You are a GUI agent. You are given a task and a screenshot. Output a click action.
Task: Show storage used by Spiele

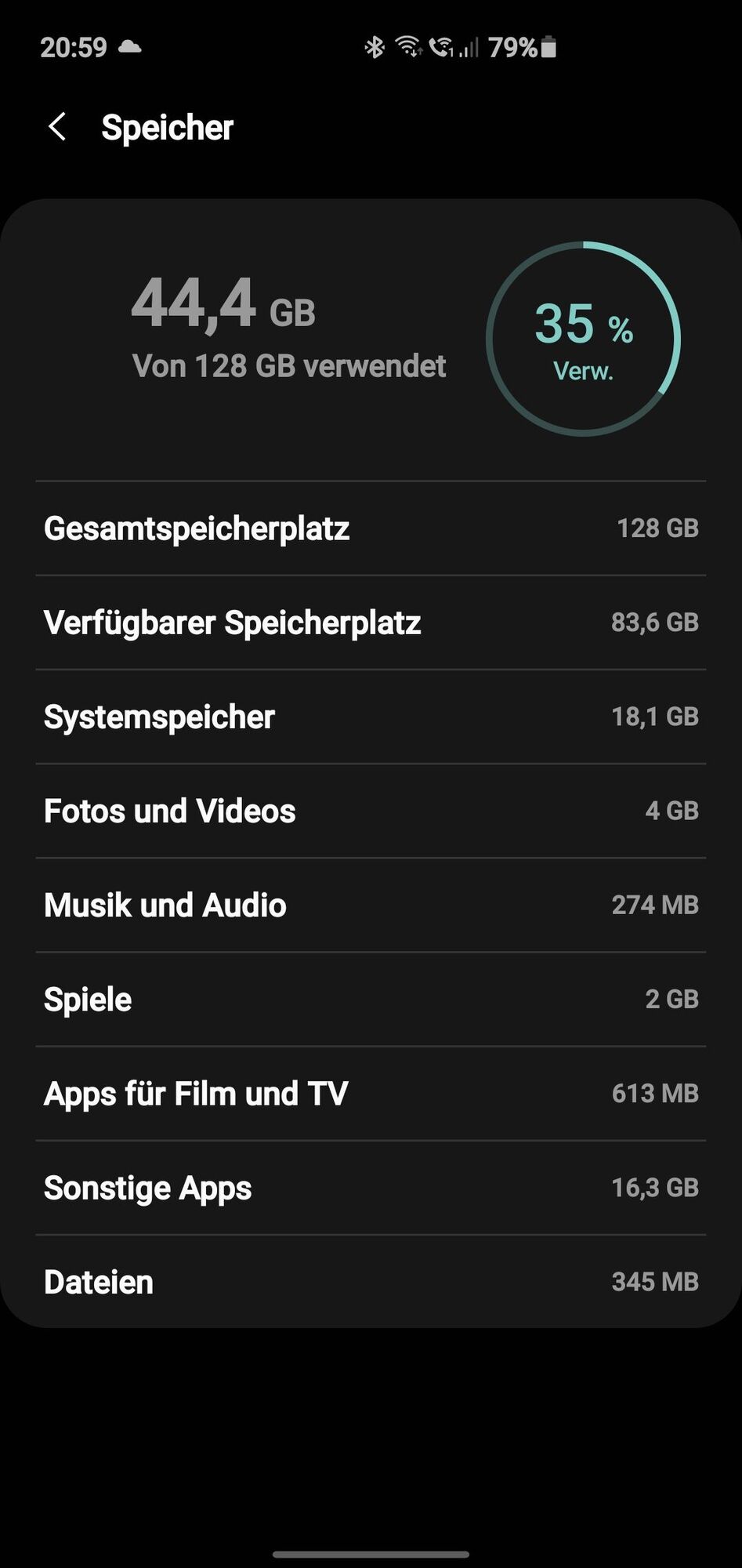(x=371, y=999)
